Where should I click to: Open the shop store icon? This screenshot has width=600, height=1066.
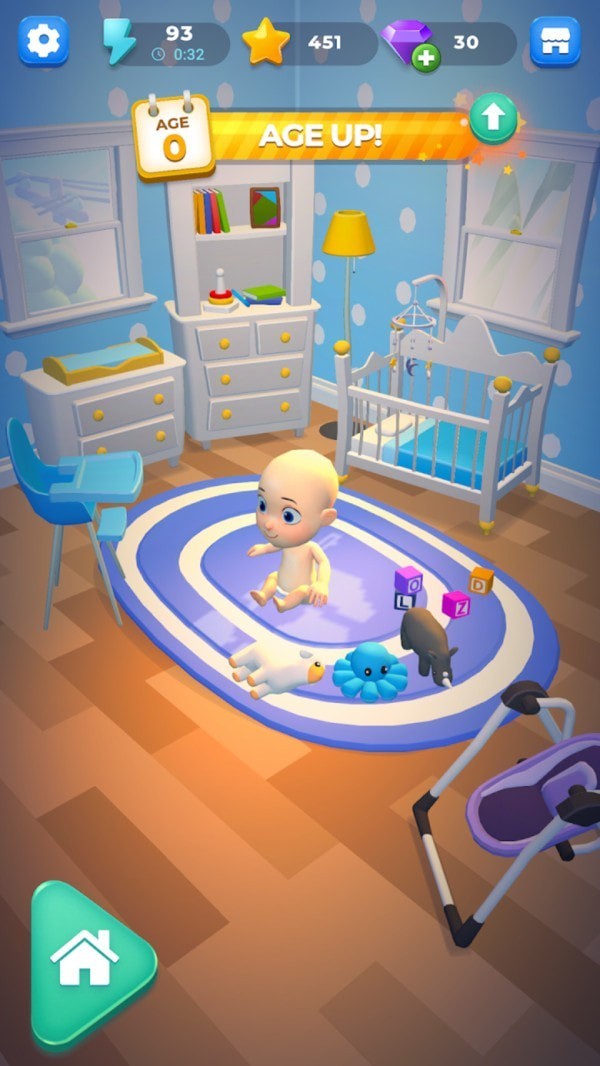(554, 42)
